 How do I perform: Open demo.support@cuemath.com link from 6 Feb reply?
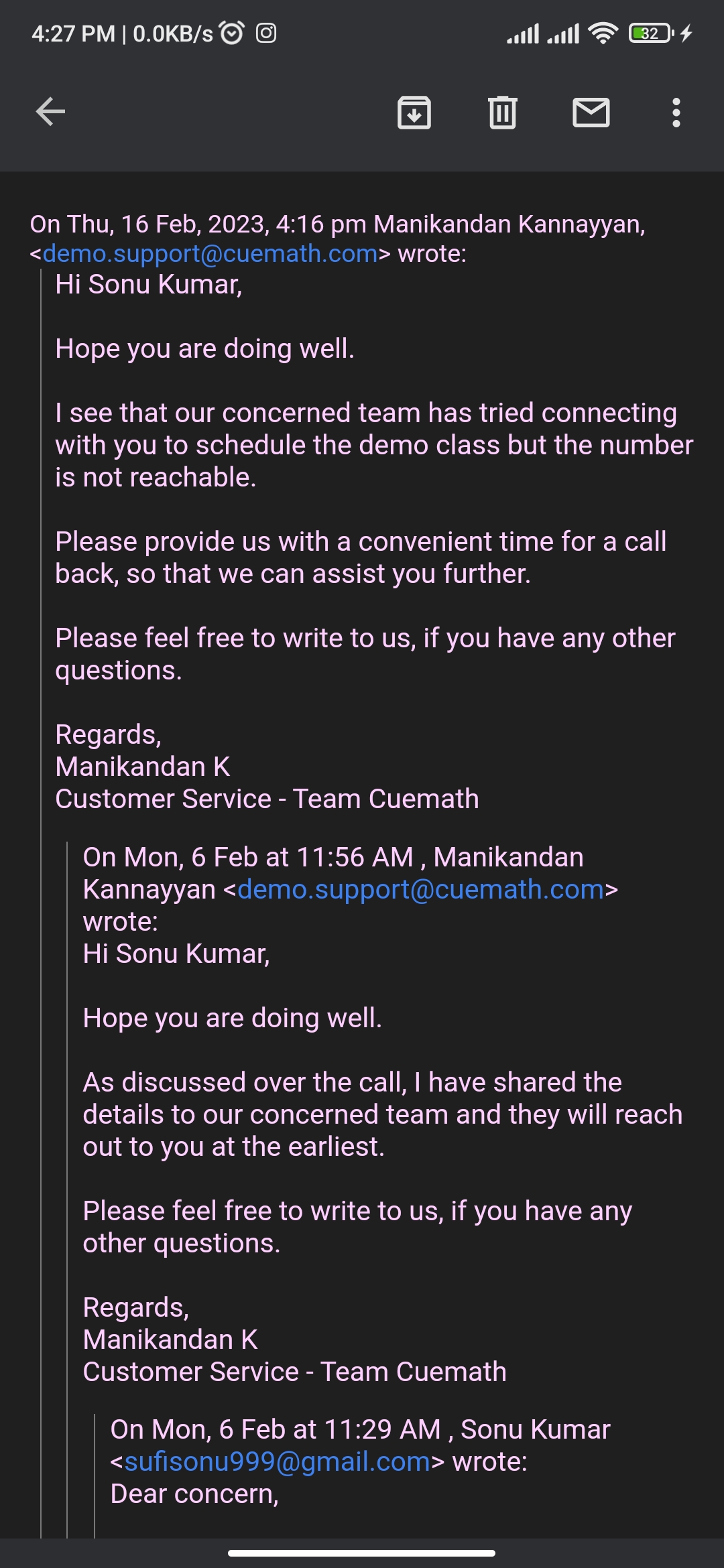pos(420,890)
